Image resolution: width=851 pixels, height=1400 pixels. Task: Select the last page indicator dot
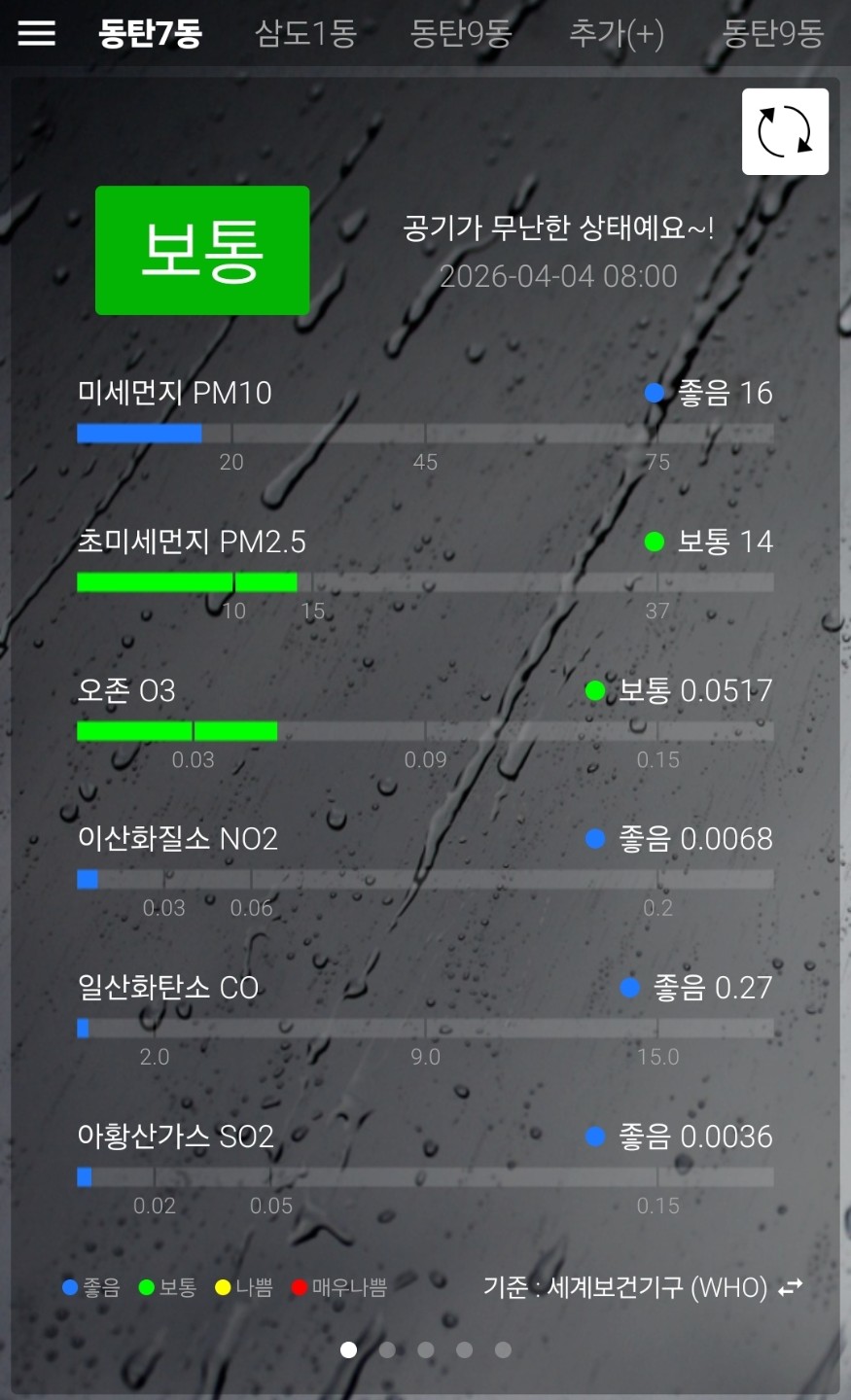tap(503, 1349)
